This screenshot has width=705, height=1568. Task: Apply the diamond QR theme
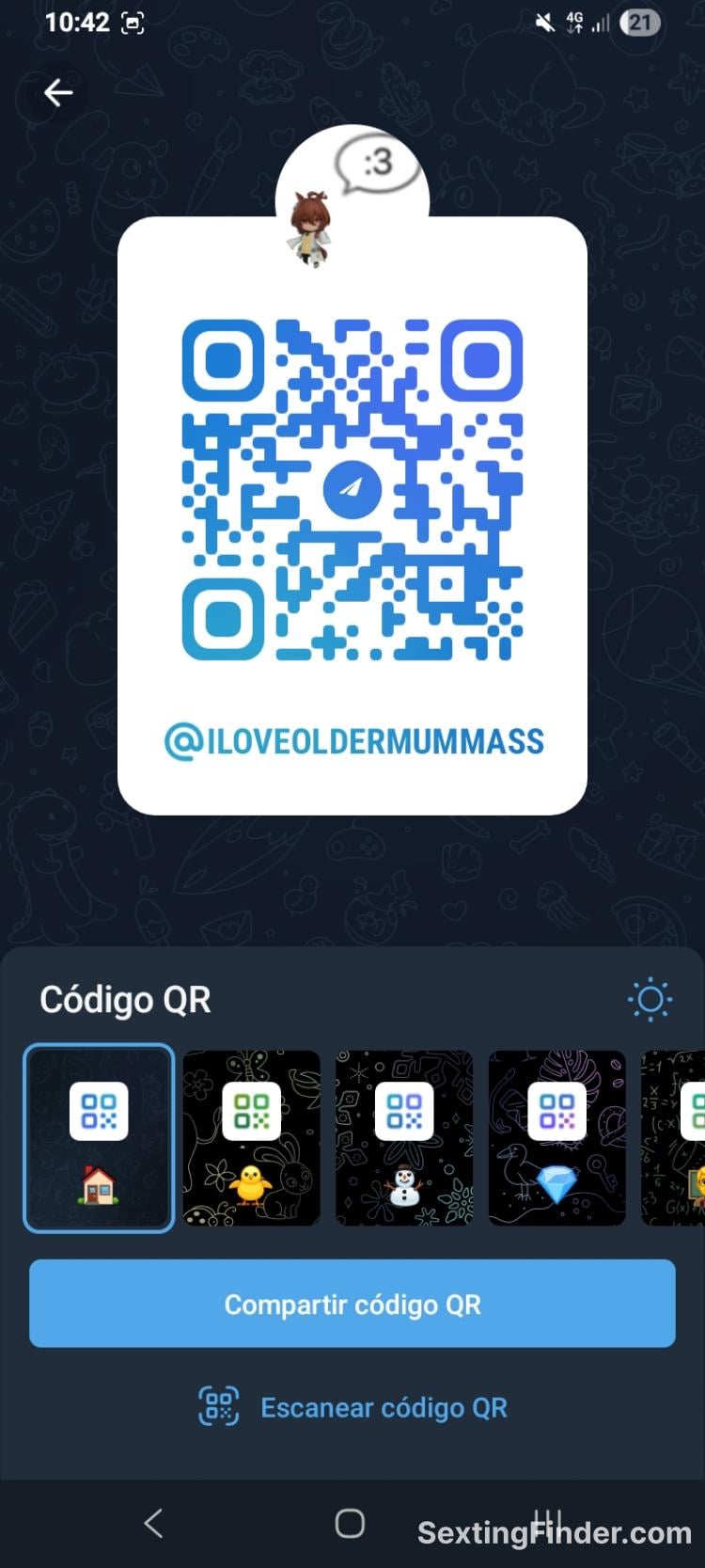coord(556,1138)
